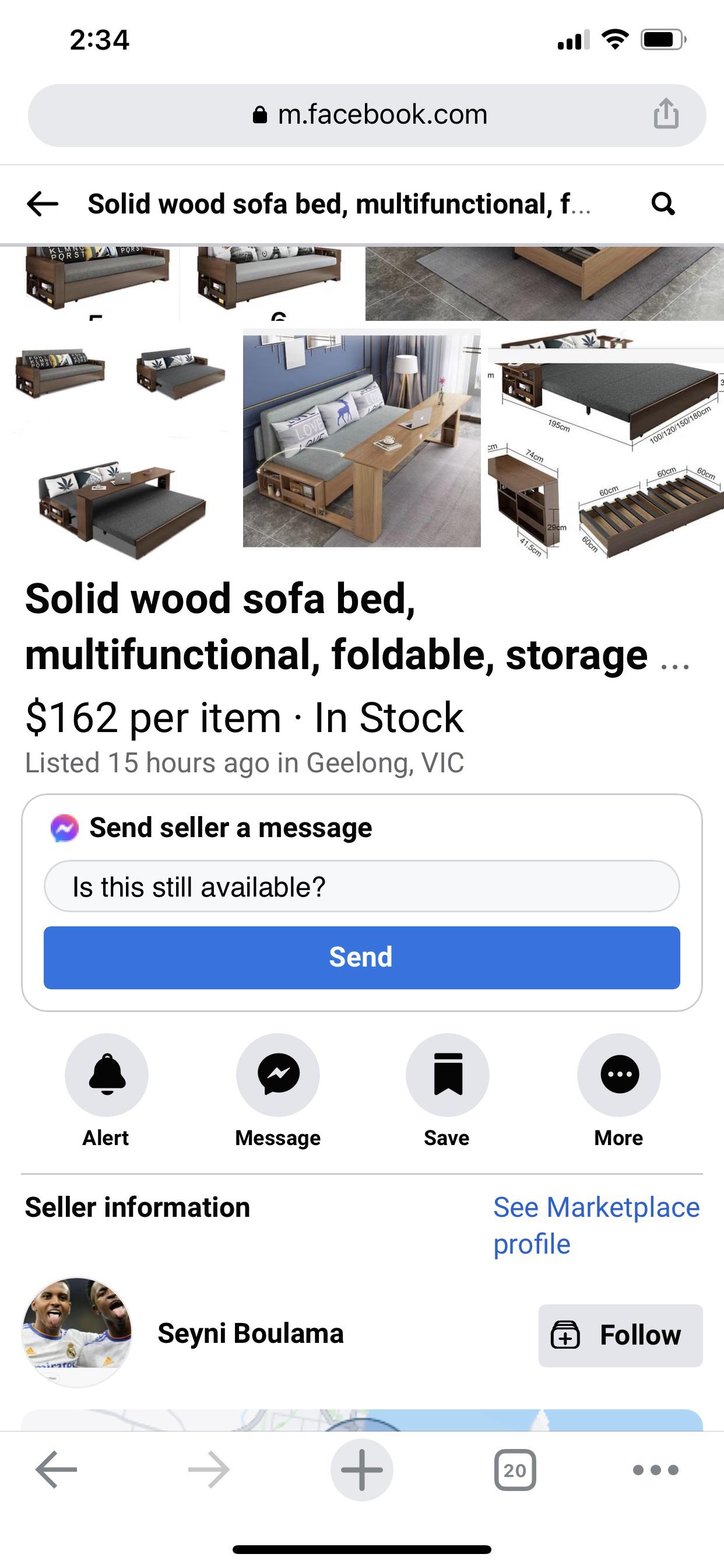
Task: Open the sofa with desk photo
Action: [x=361, y=438]
